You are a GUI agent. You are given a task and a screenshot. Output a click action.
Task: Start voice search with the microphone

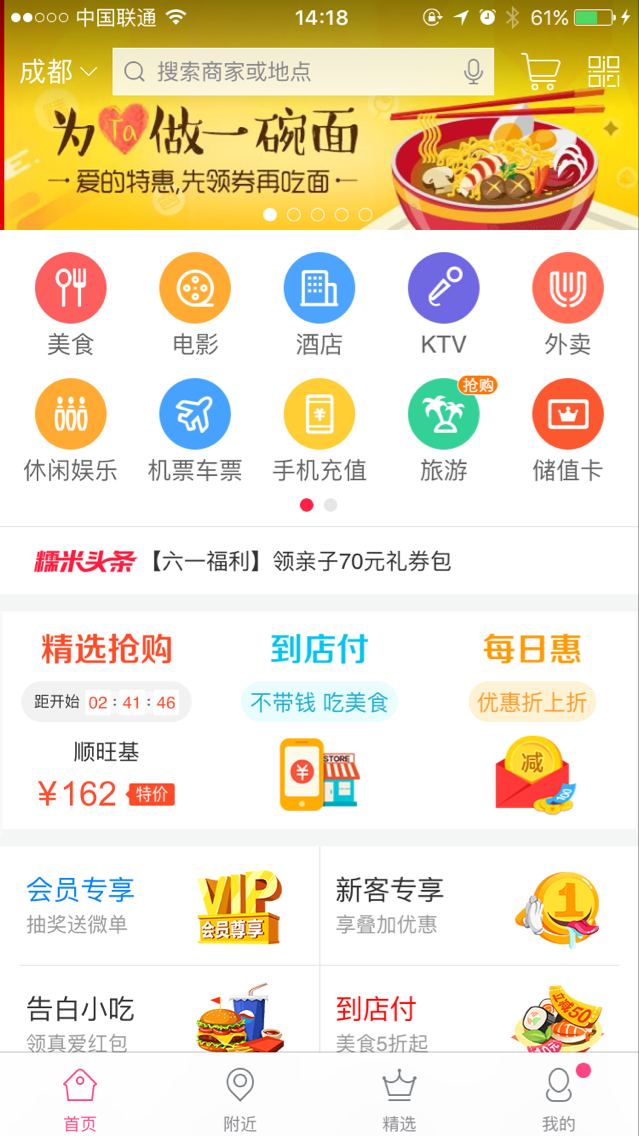[473, 72]
